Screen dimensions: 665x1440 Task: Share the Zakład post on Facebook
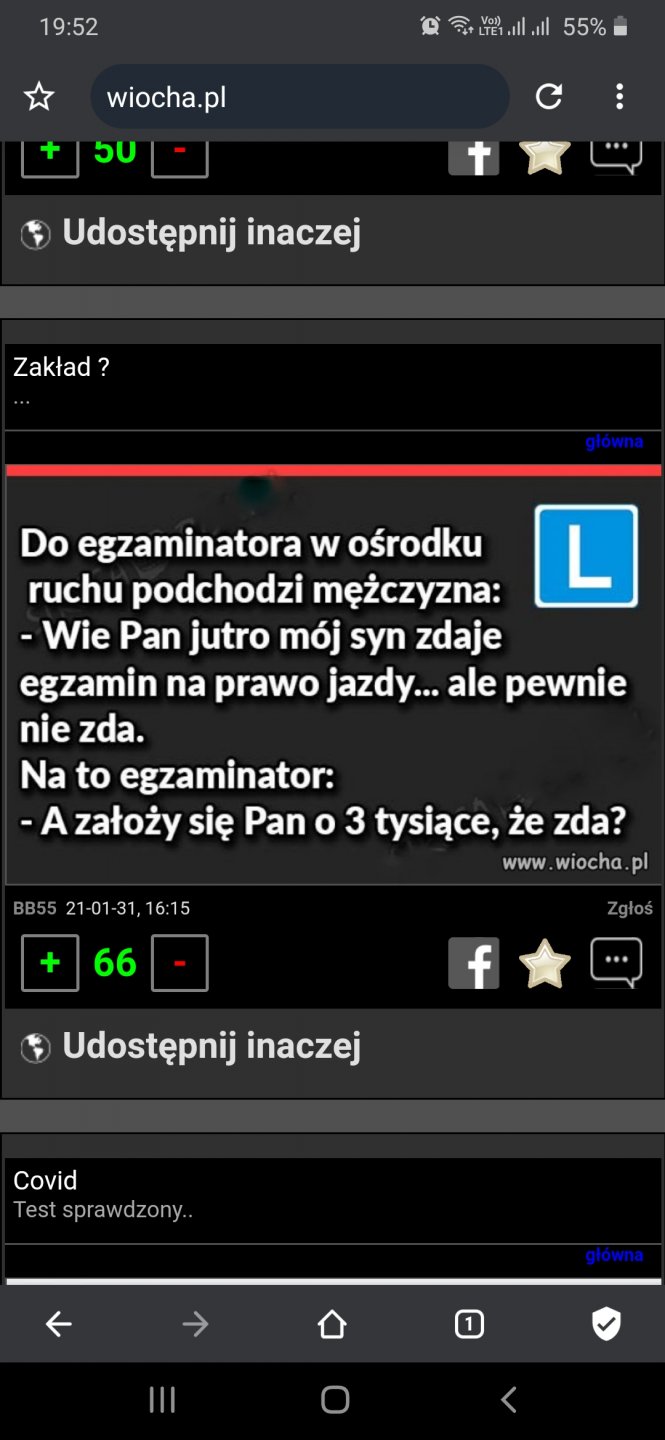[473, 964]
